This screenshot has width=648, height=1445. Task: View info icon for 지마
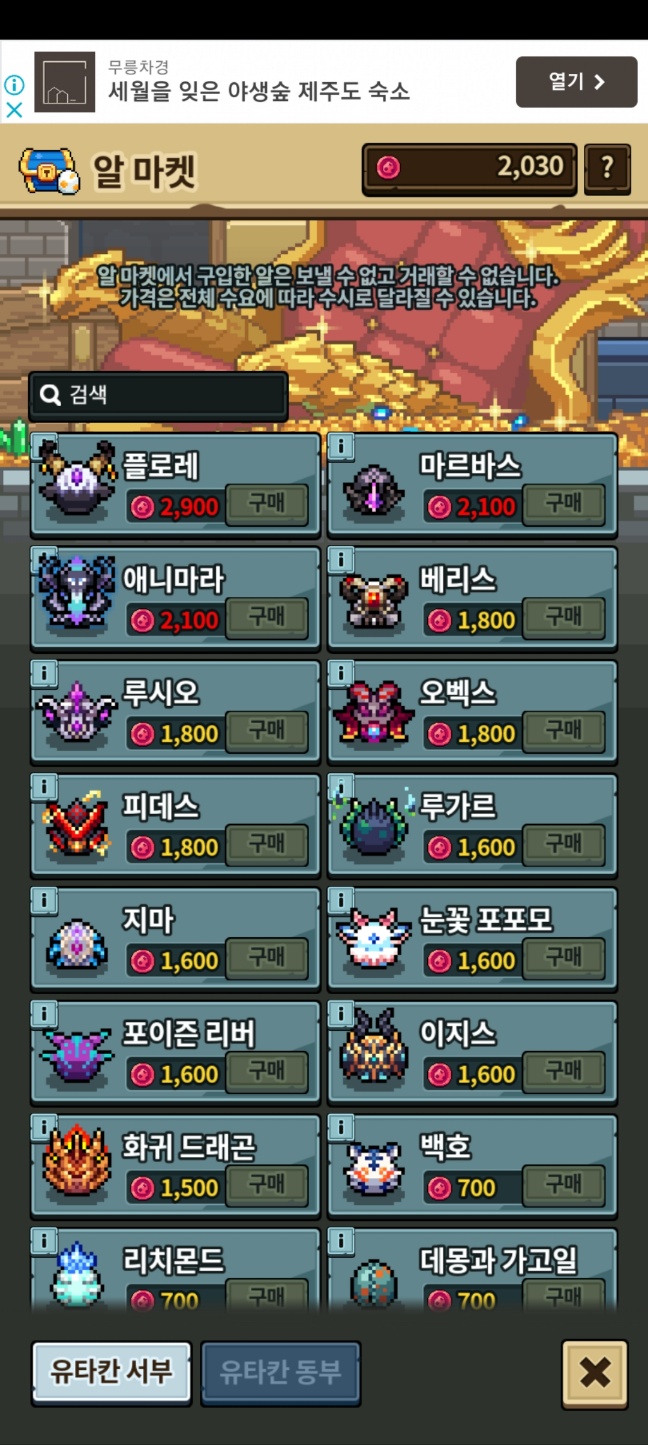(x=44, y=901)
